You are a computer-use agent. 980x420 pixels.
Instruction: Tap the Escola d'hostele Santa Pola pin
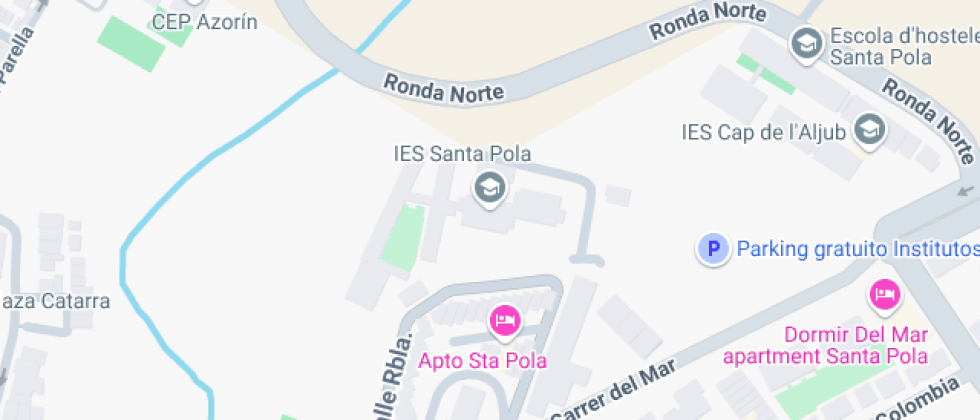click(804, 42)
